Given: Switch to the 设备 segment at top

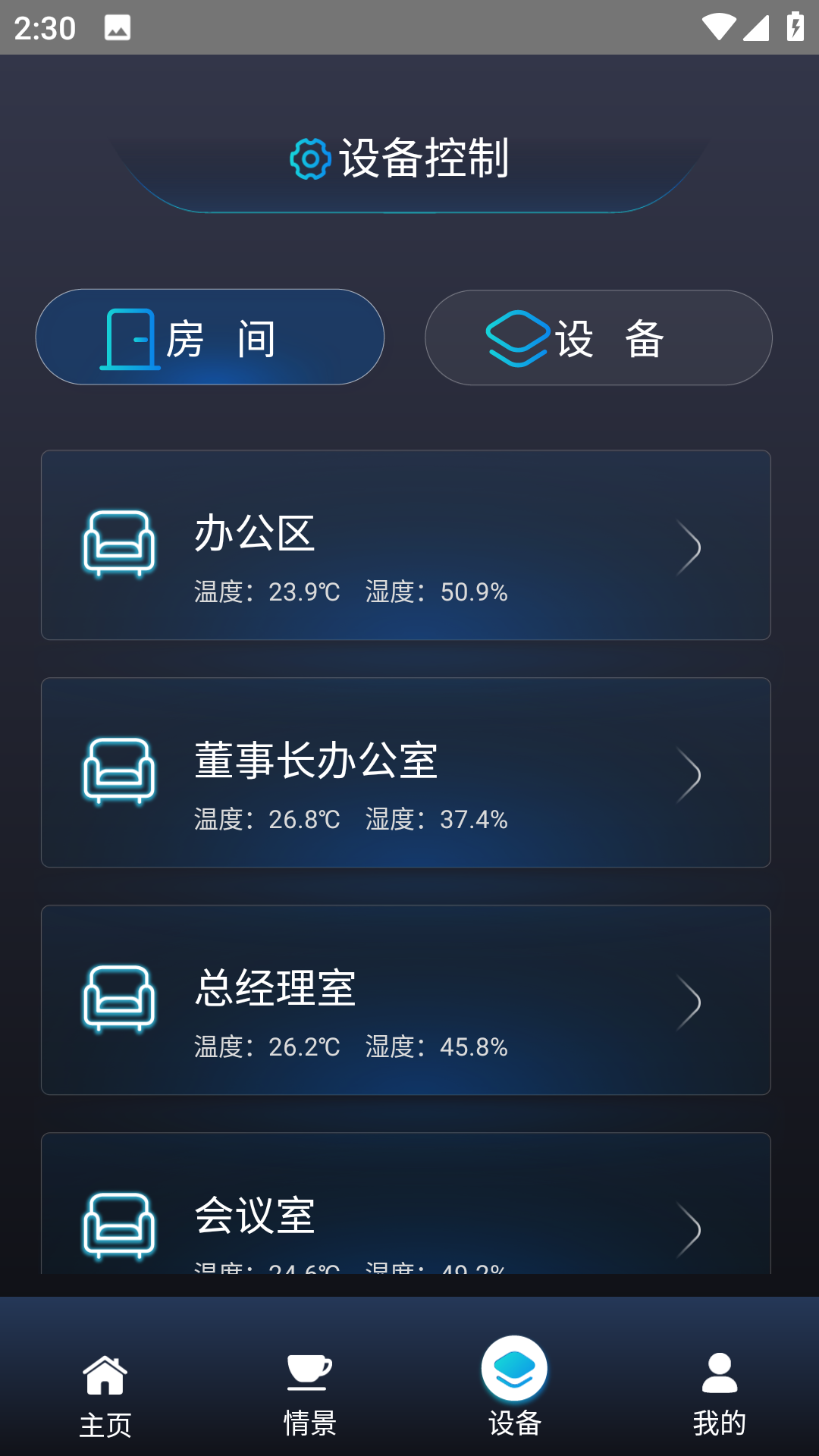Looking at the screenshot, I should (x=598, y=337).
